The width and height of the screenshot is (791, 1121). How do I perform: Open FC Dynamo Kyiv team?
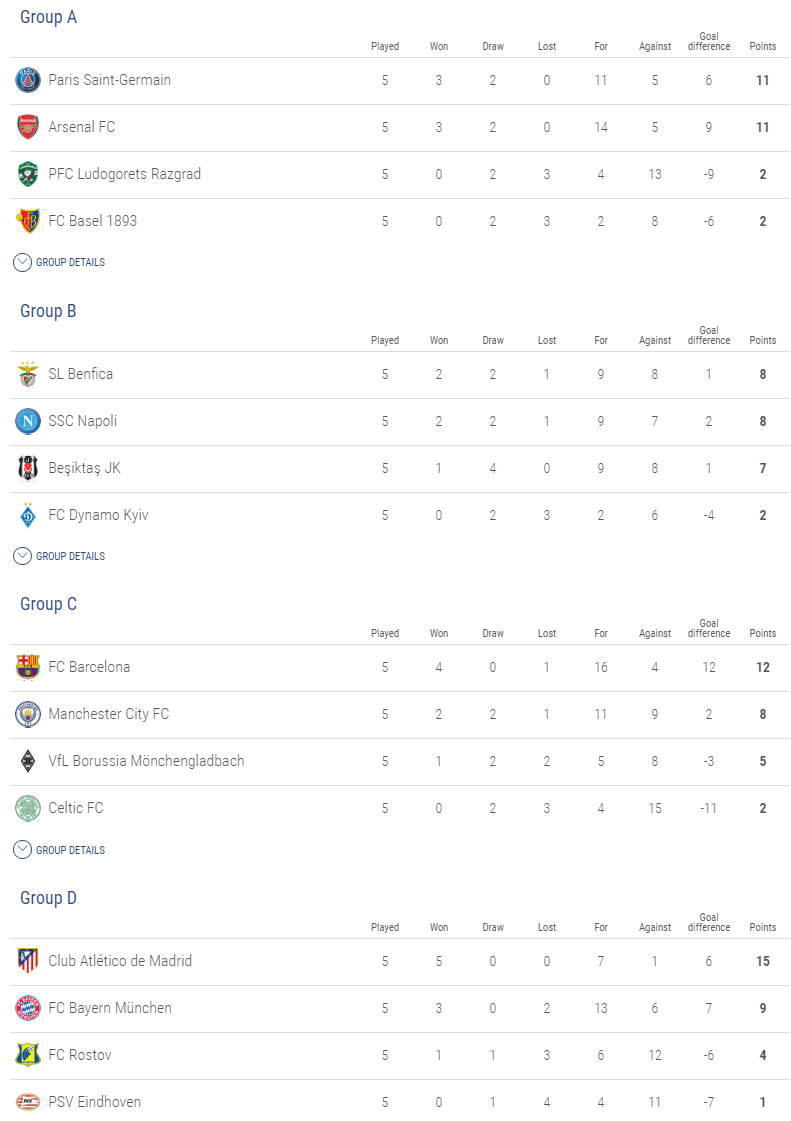98,515
